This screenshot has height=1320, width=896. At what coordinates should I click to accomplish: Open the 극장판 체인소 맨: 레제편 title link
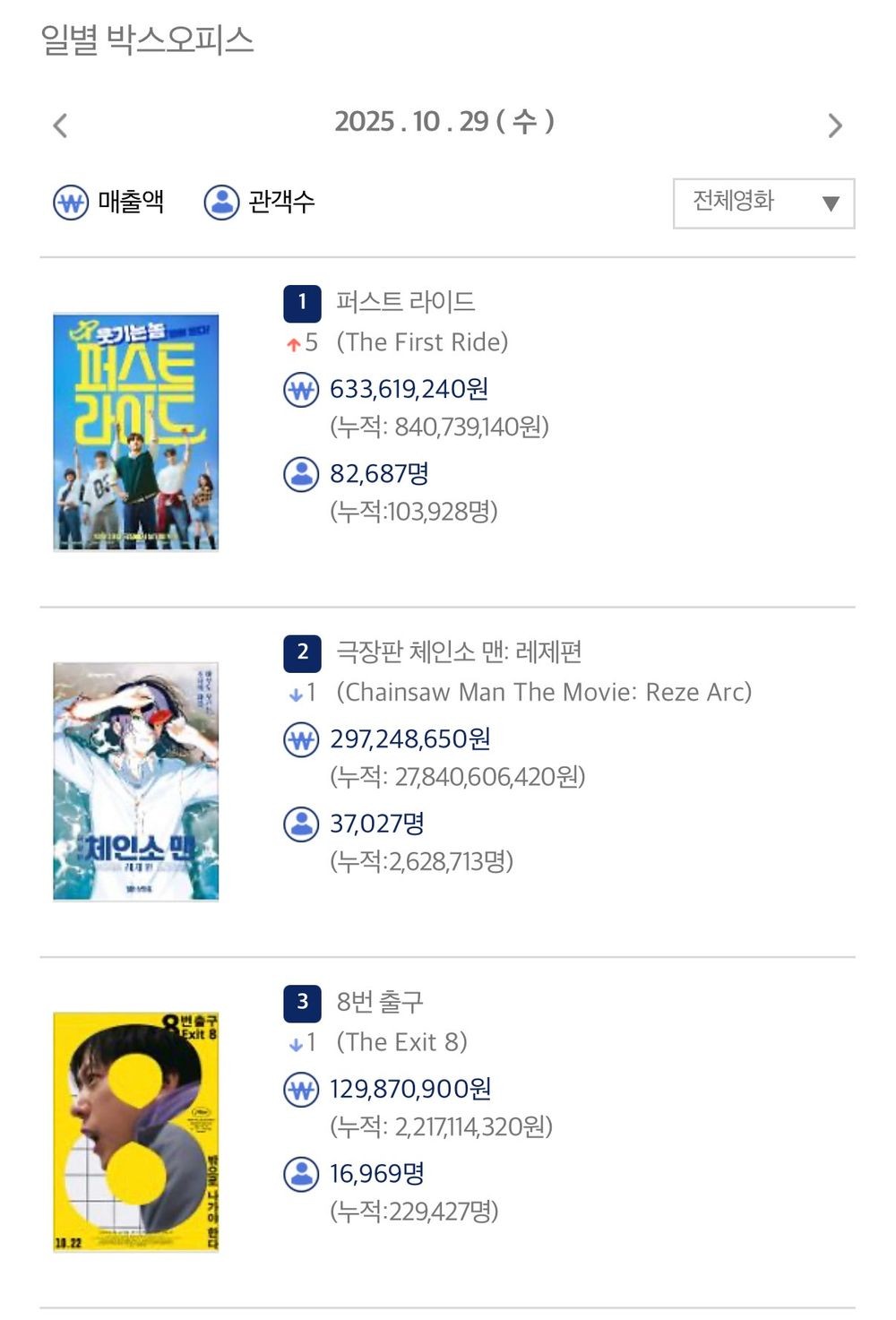(459, 651)
